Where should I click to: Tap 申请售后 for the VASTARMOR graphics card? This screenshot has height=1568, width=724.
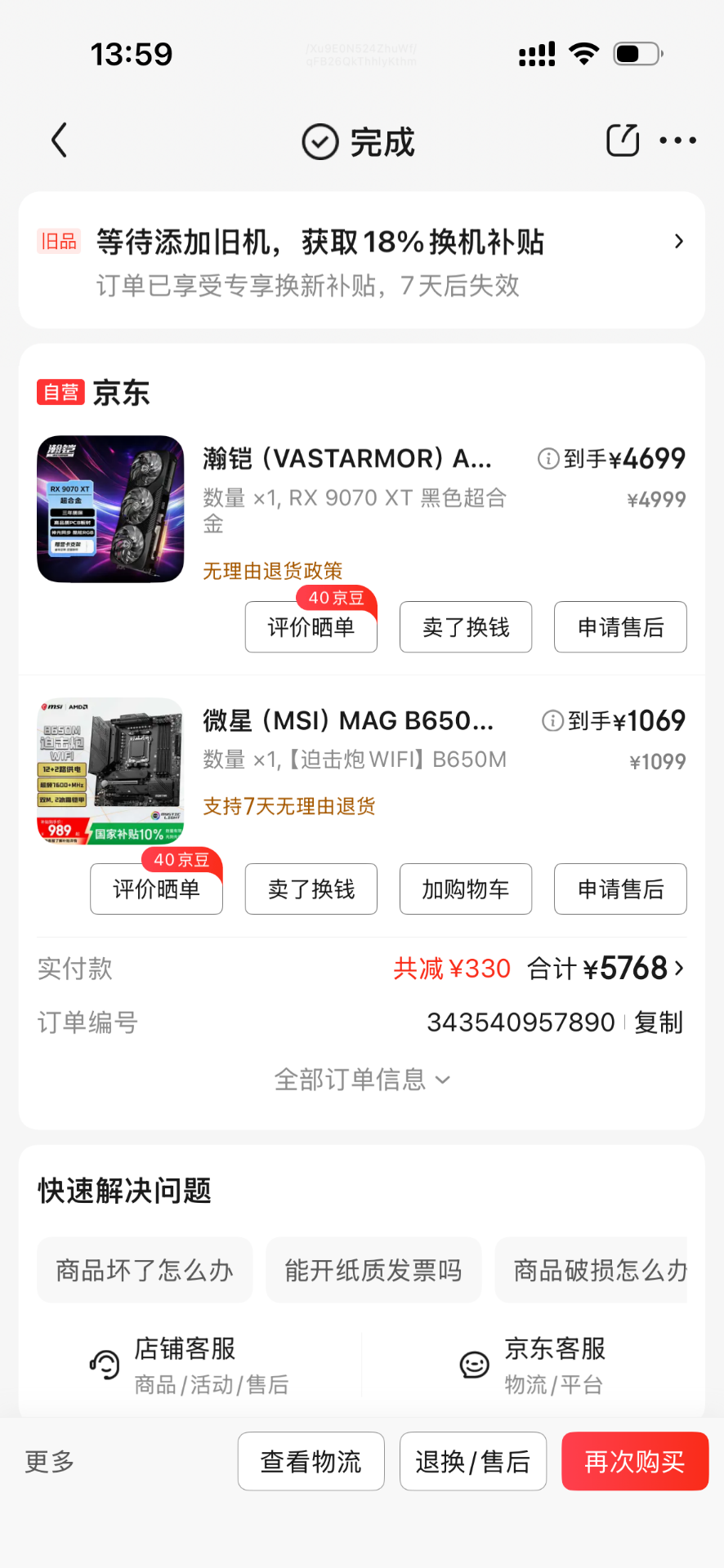click(x=620, y=627)
